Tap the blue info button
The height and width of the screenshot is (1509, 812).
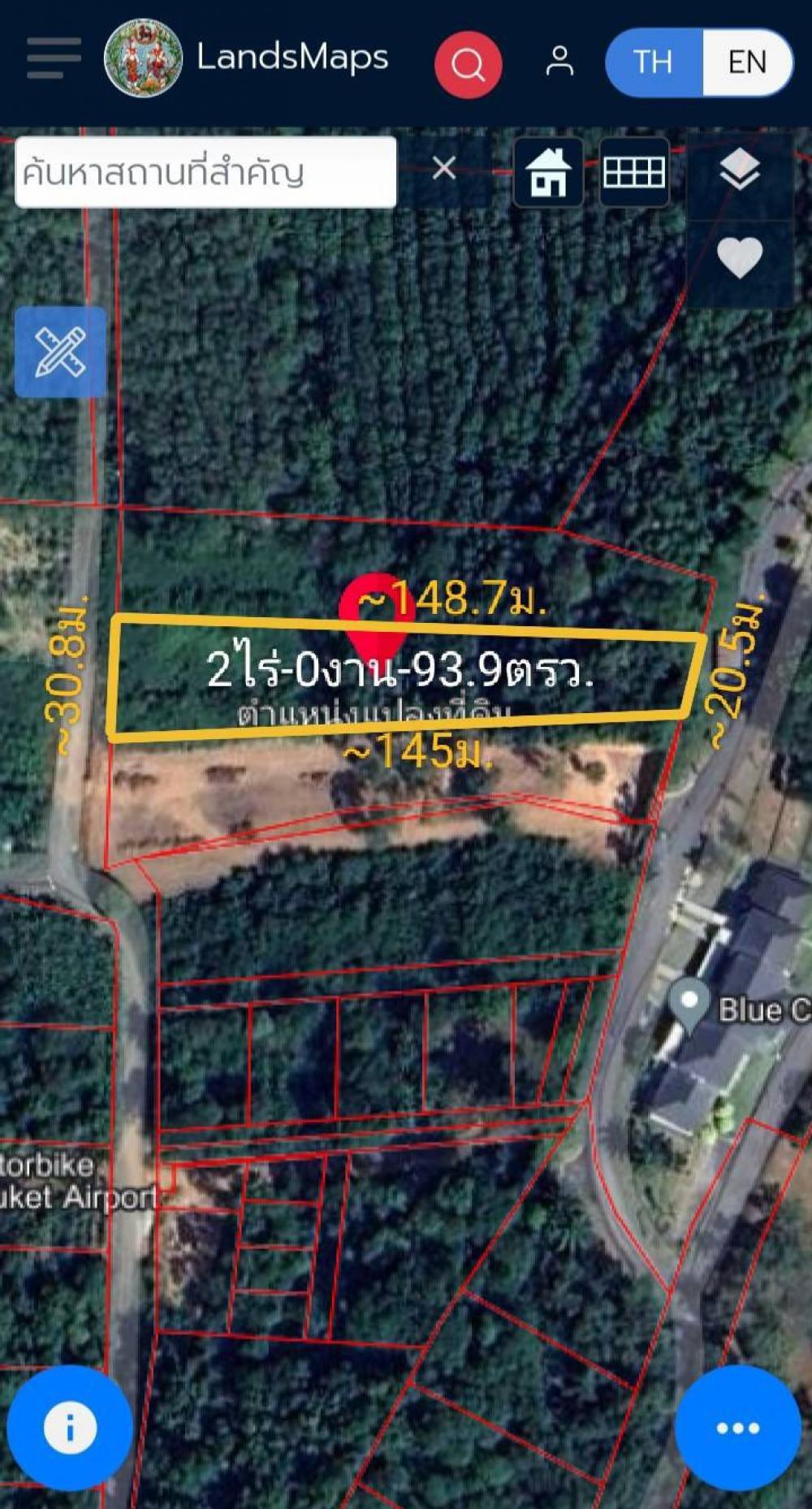click(x=70, y=1428)
